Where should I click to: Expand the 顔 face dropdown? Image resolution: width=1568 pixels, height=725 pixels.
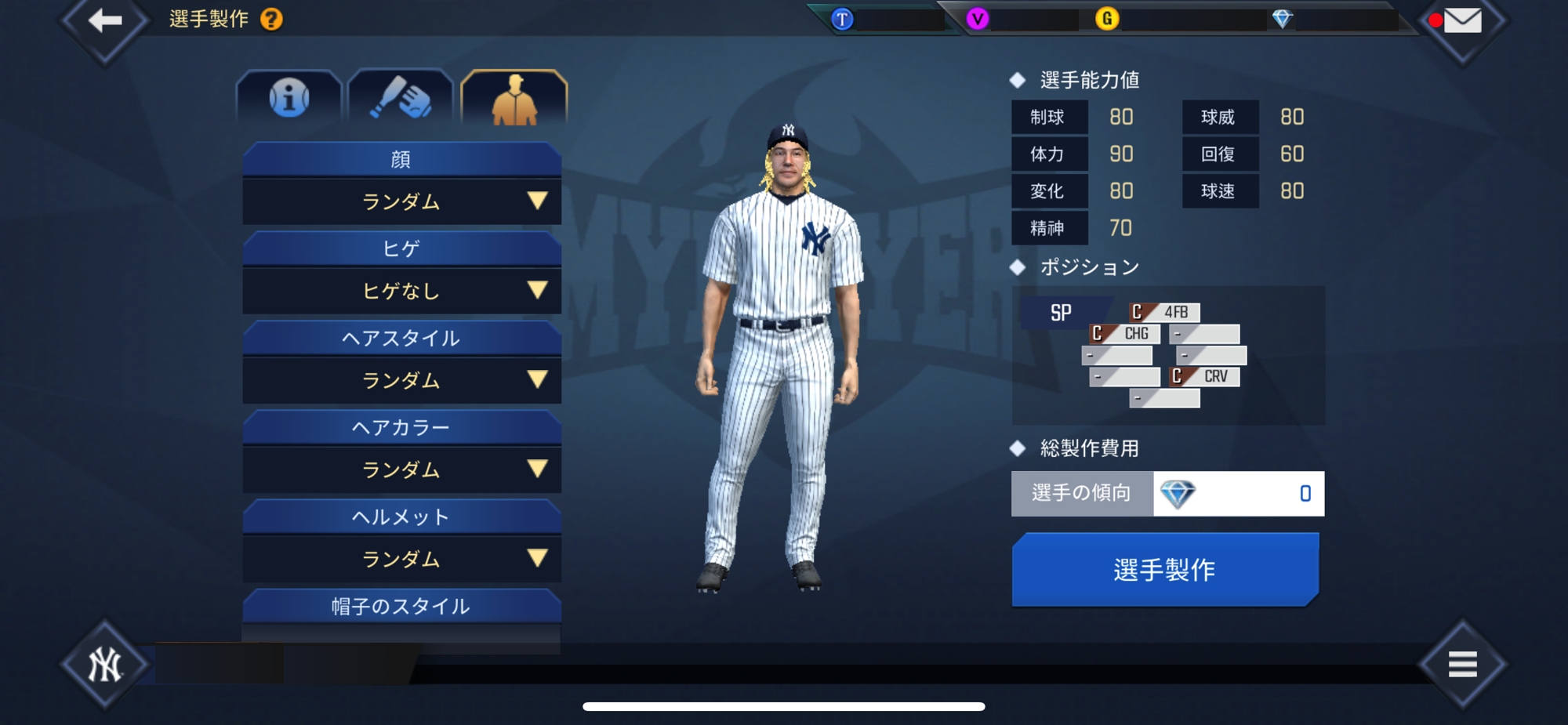401,202
